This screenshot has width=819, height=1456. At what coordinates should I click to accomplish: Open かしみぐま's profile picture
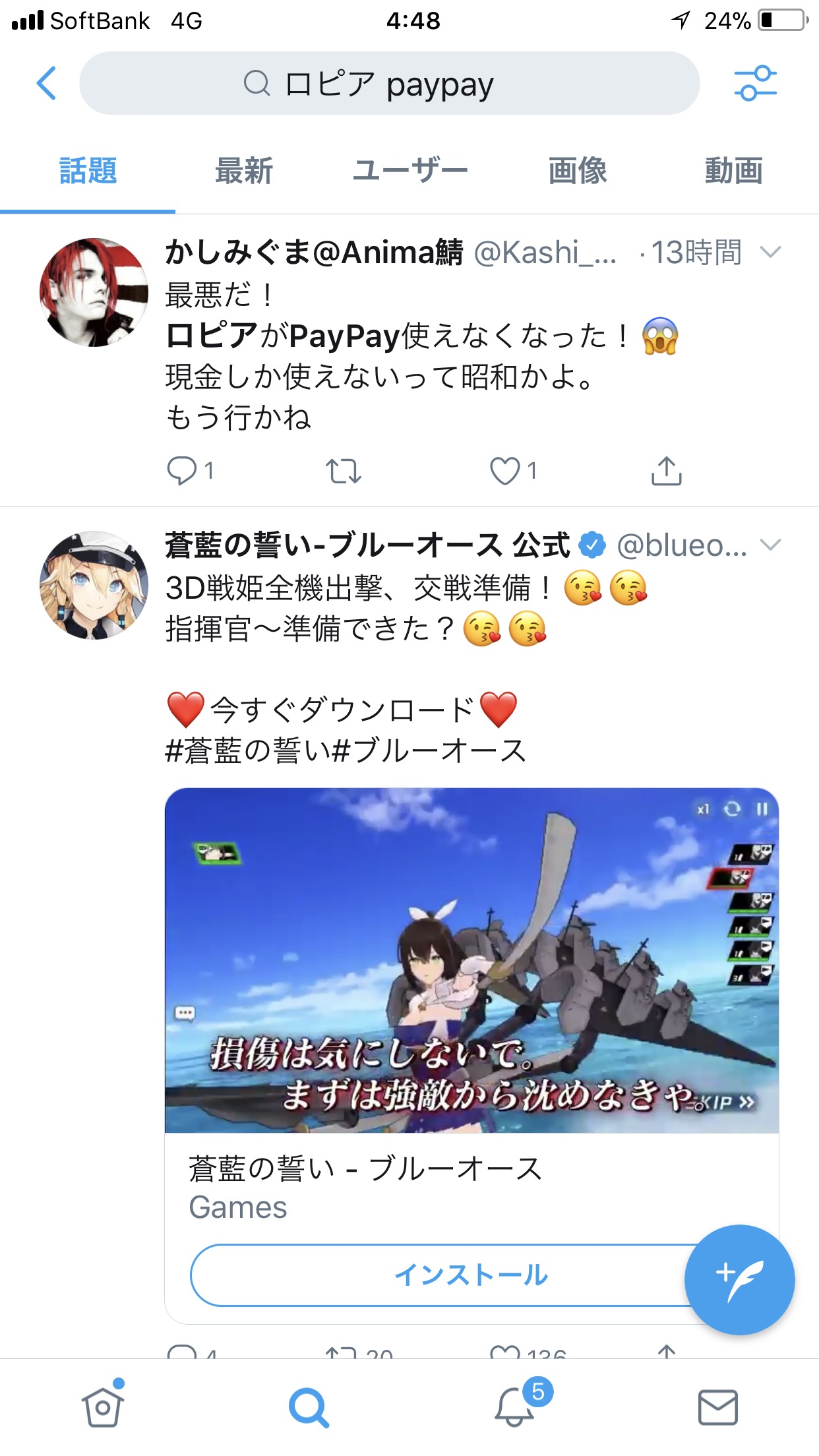[94, 292]
